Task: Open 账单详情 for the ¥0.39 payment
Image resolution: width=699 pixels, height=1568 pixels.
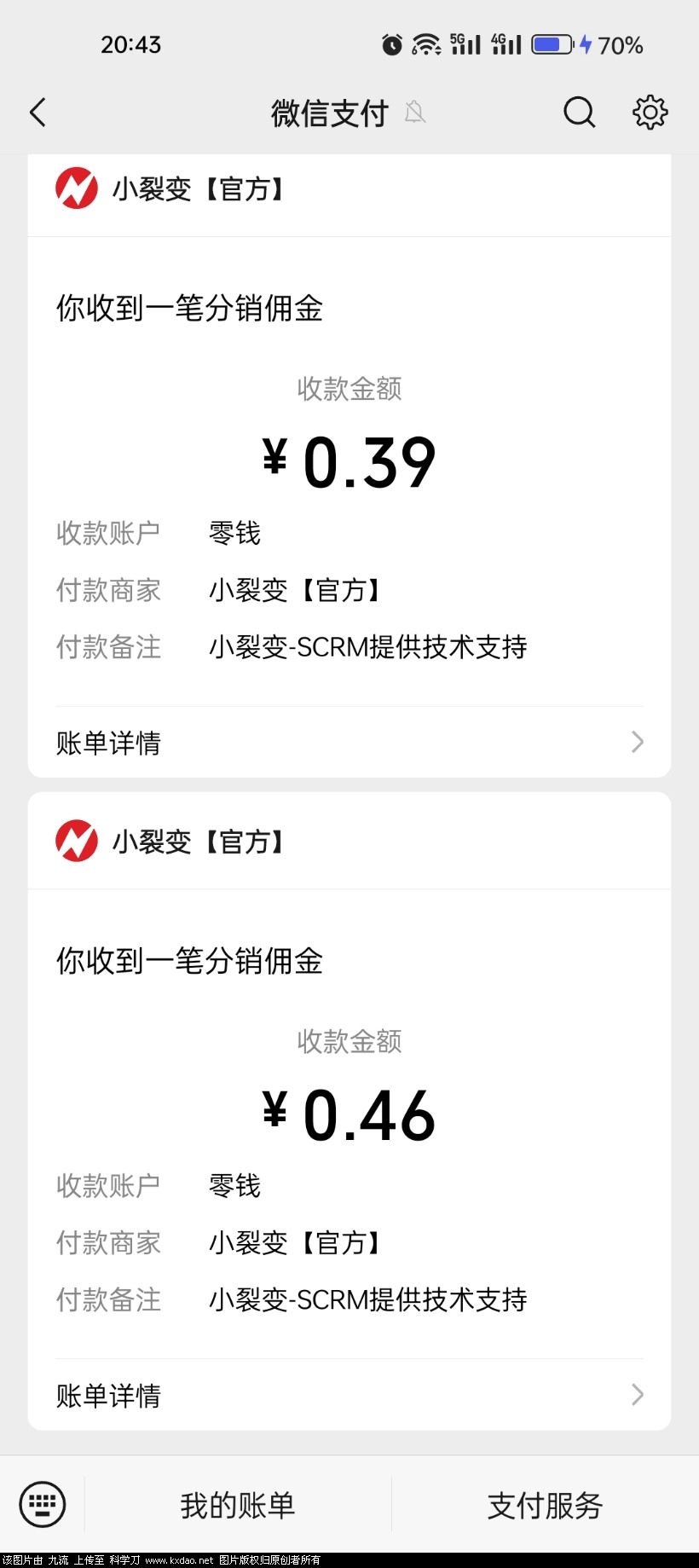Action: (349, 743)
